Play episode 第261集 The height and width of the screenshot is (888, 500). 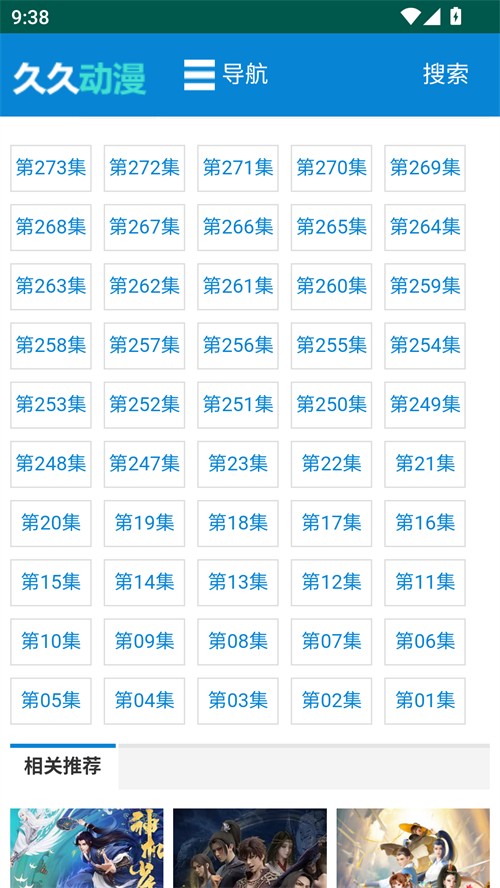coord(238,287)
